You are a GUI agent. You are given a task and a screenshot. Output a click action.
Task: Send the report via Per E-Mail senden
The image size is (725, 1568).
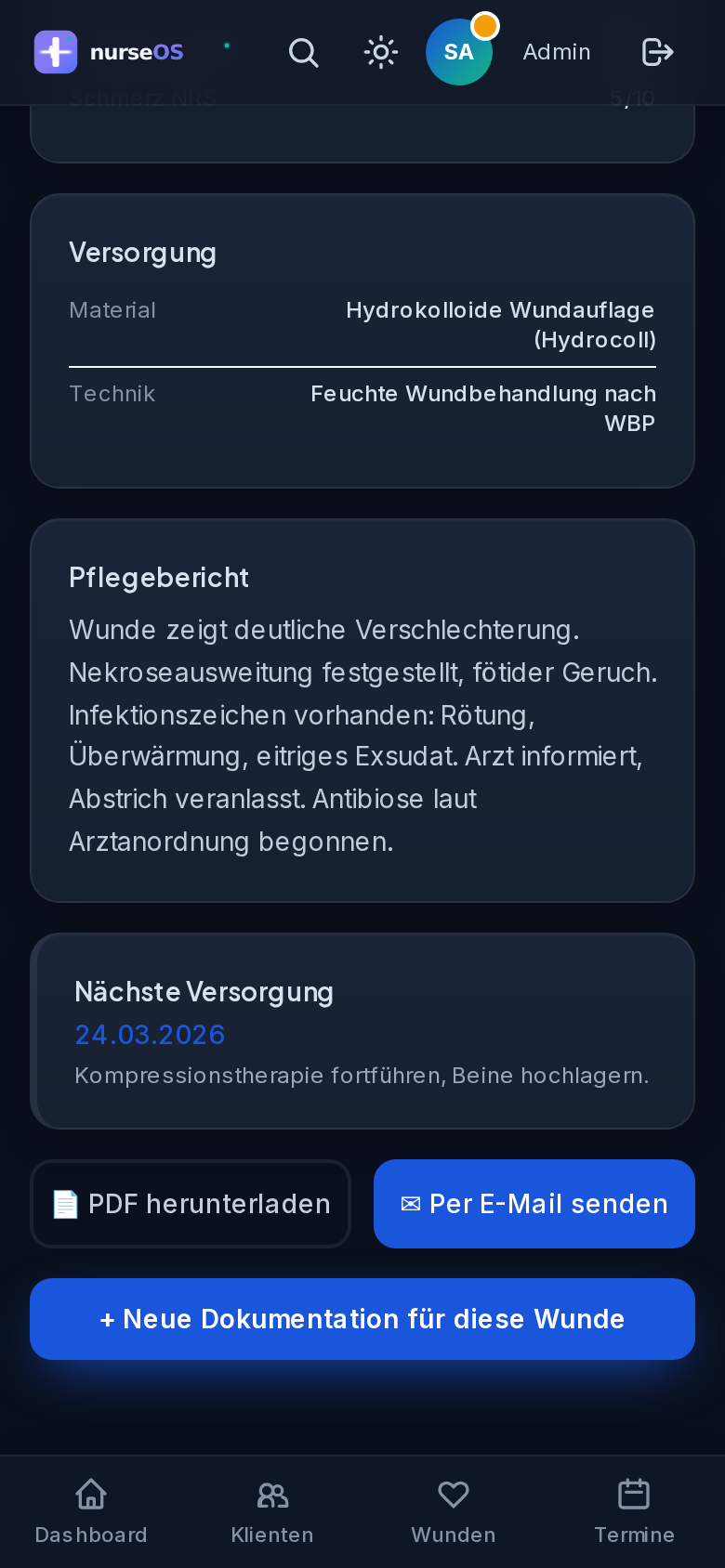coord(534,1204)
